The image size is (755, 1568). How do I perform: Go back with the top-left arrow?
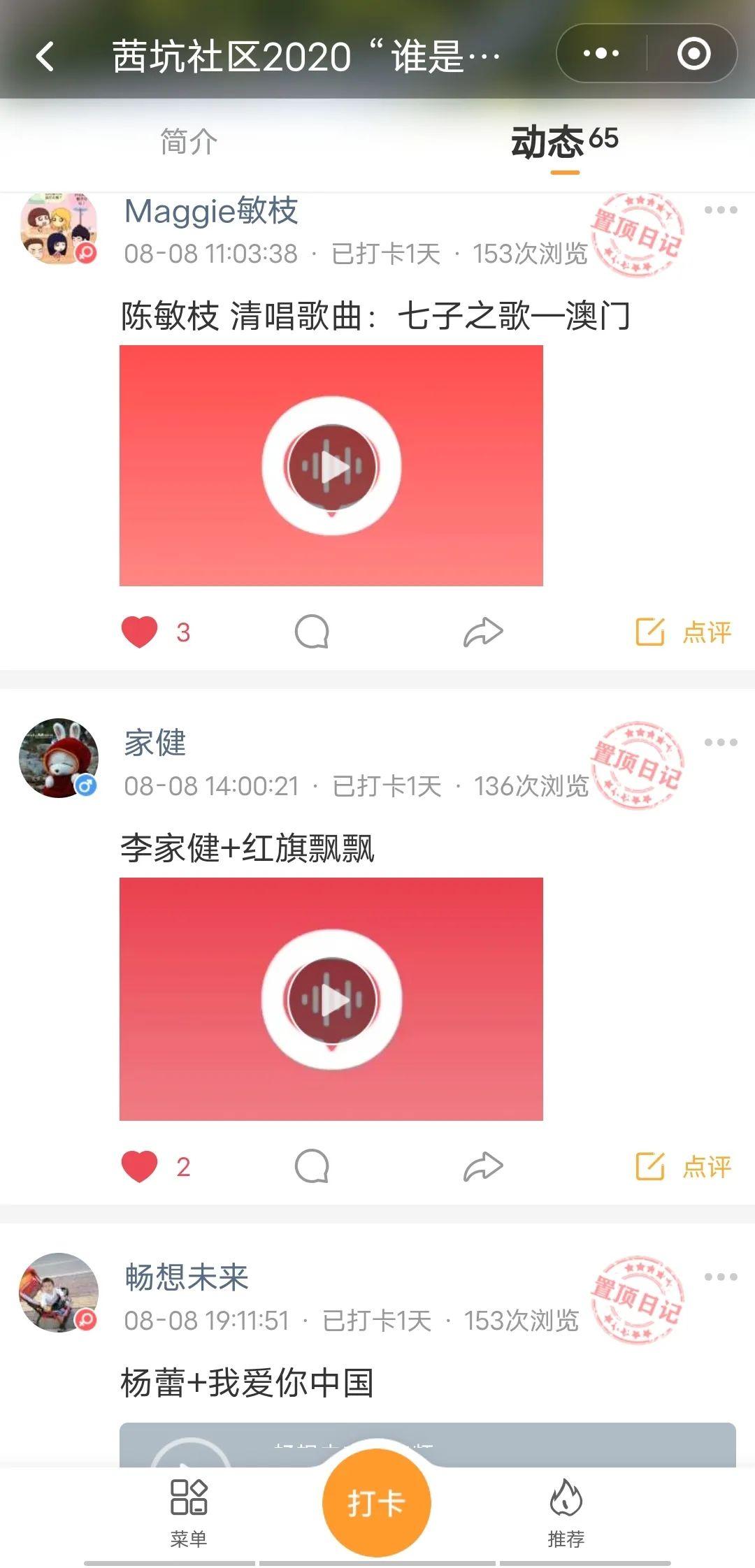click(45, 56)
